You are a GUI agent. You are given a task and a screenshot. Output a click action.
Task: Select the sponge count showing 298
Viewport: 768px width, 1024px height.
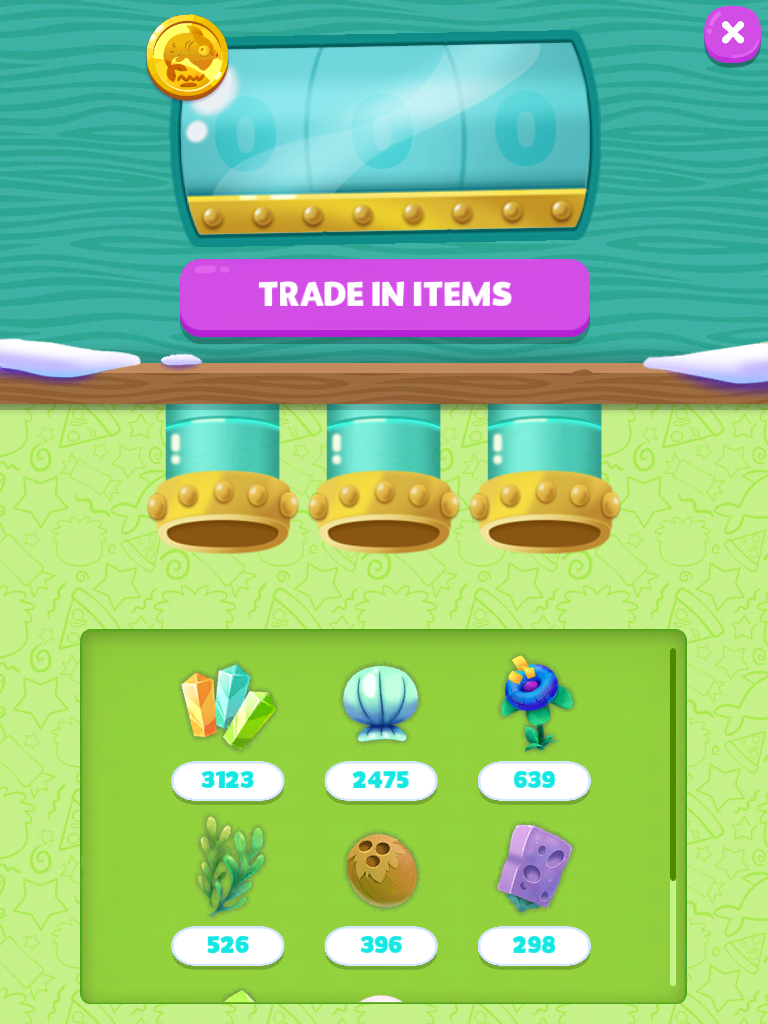(534, 945)
